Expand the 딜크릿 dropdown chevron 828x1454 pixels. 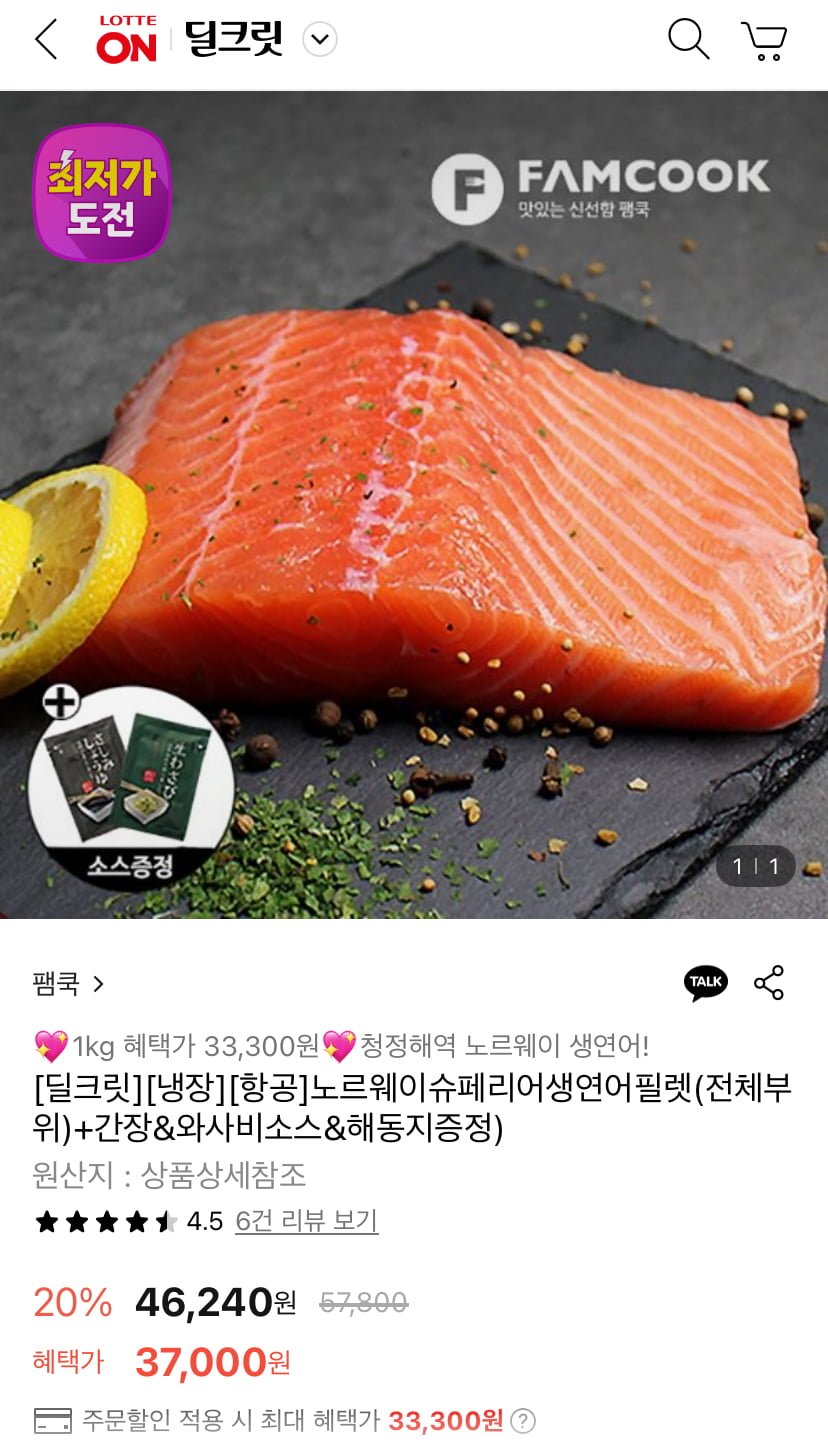point(320,40)
